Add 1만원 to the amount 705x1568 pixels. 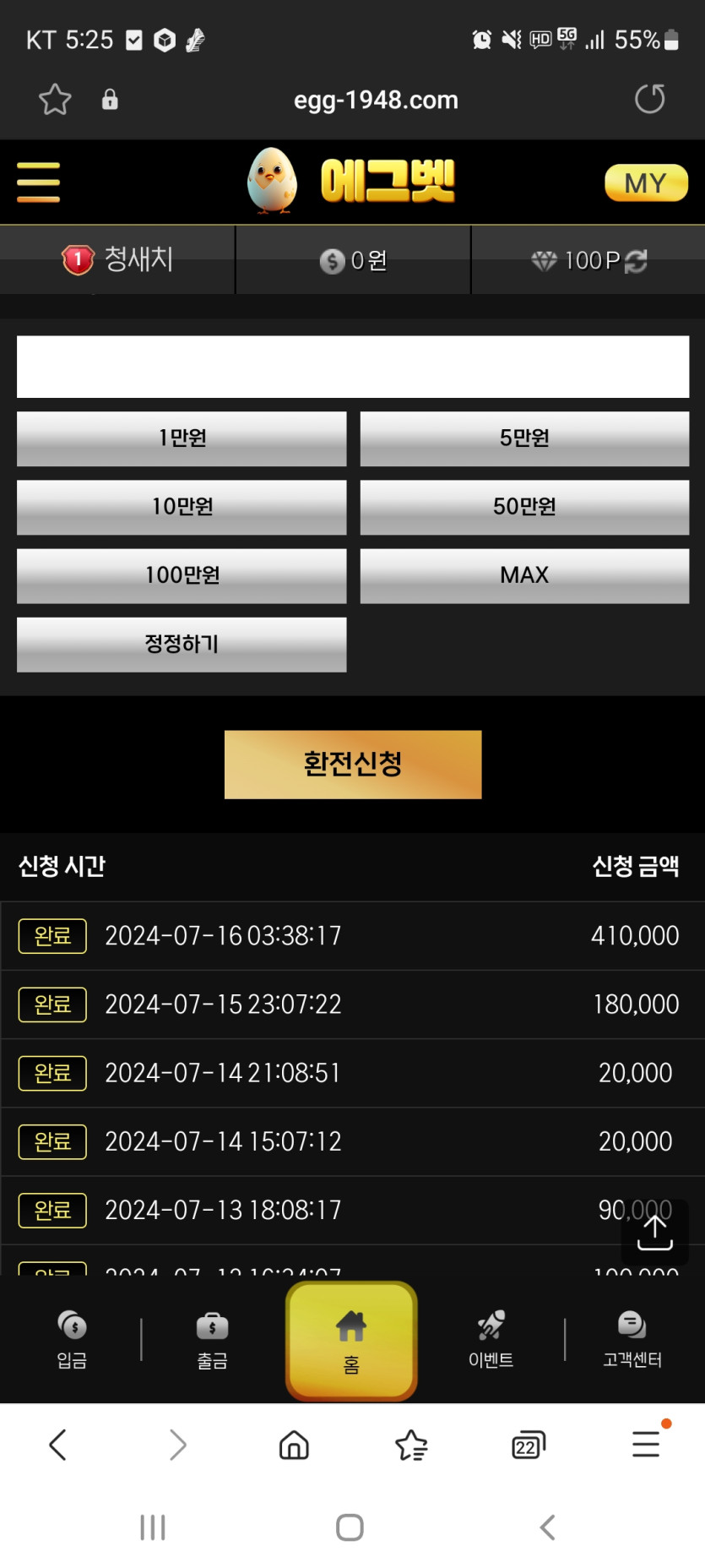[x=182, y=438]
